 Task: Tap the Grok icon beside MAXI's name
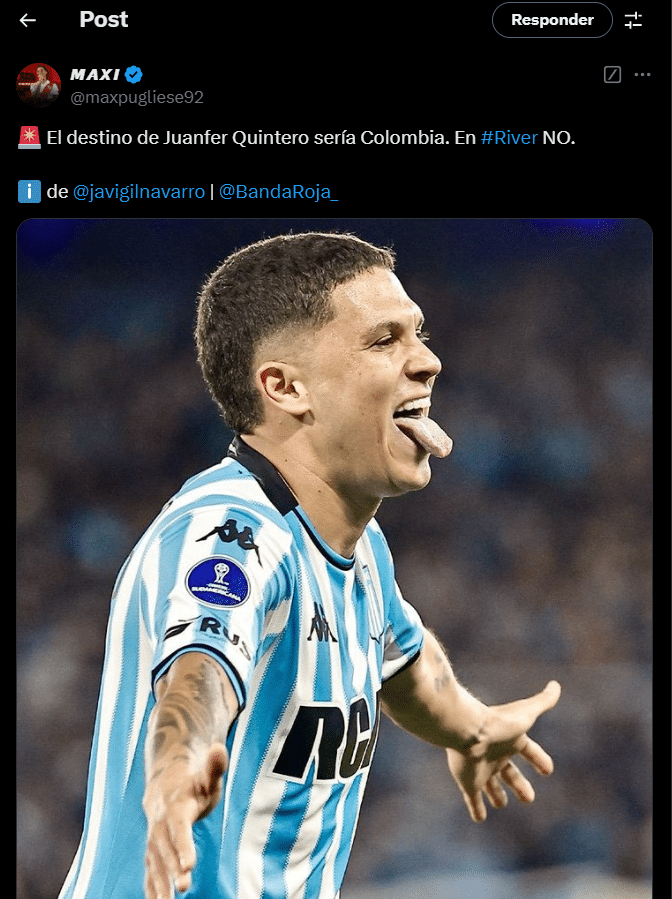coord(613,75)
